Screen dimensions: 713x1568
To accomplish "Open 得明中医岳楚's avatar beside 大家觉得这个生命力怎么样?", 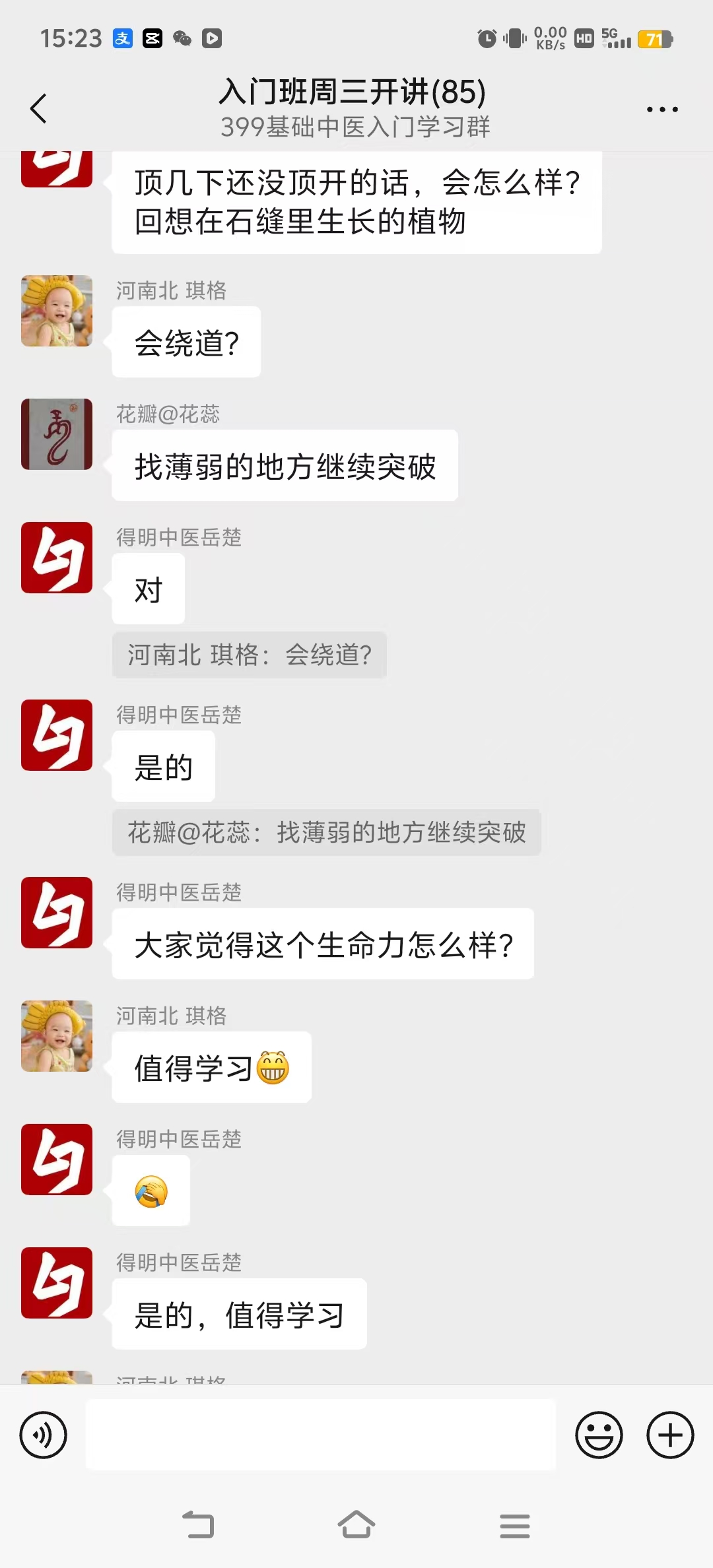I will click(57, 913).
